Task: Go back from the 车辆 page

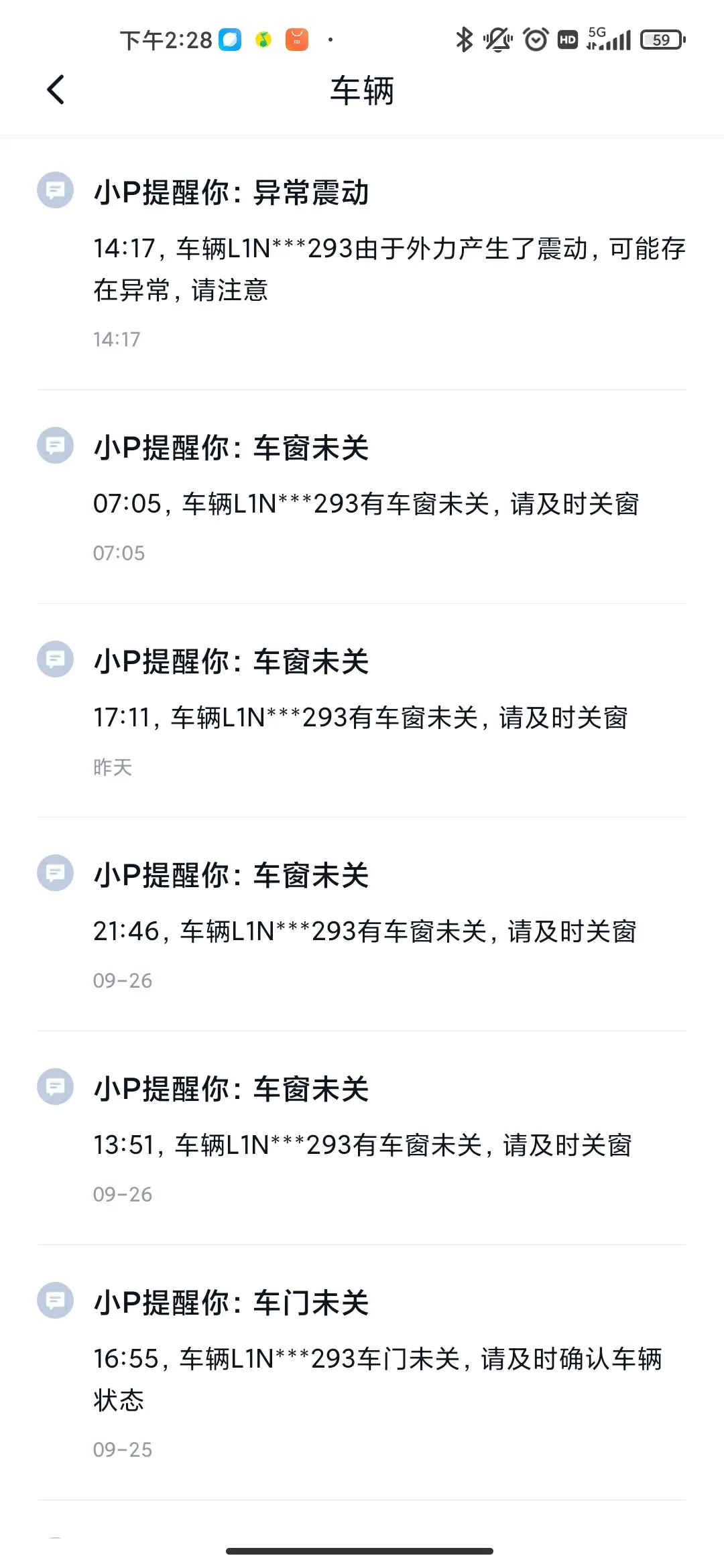Action: click(x=56, y=90)
